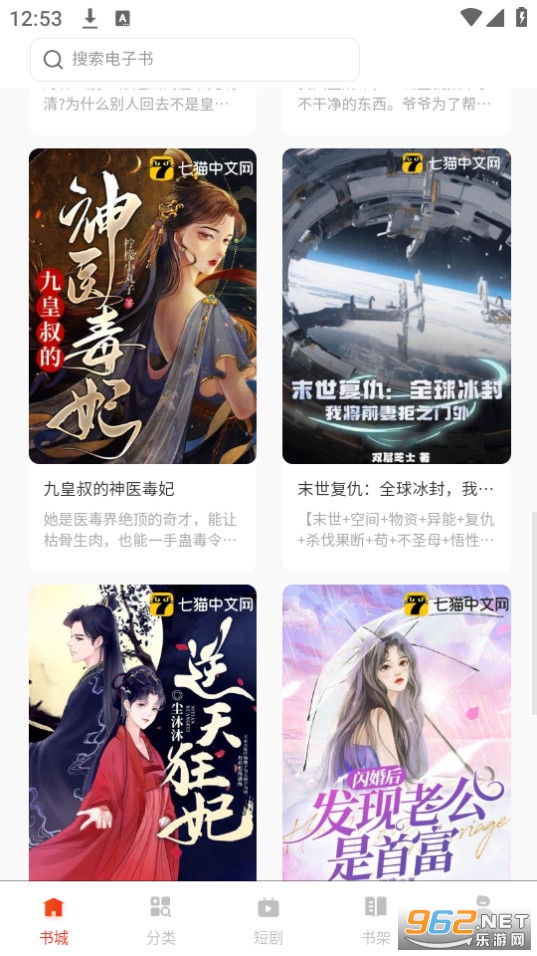Switch to the 短剧 tab
Screen dimensions: 537x956
(268, 919)
